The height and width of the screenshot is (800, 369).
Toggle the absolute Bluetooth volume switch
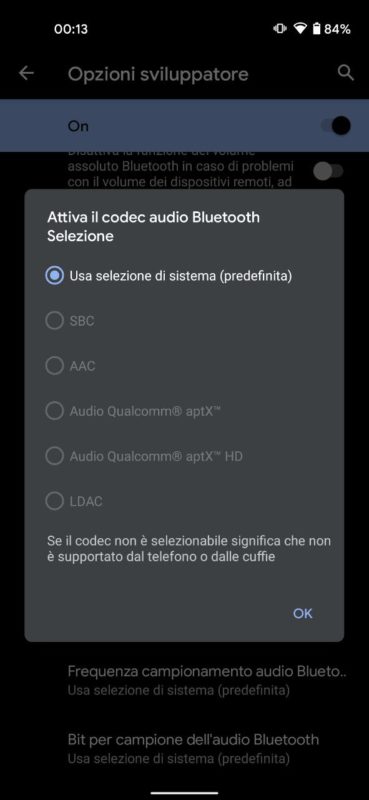tap(328, 171)
